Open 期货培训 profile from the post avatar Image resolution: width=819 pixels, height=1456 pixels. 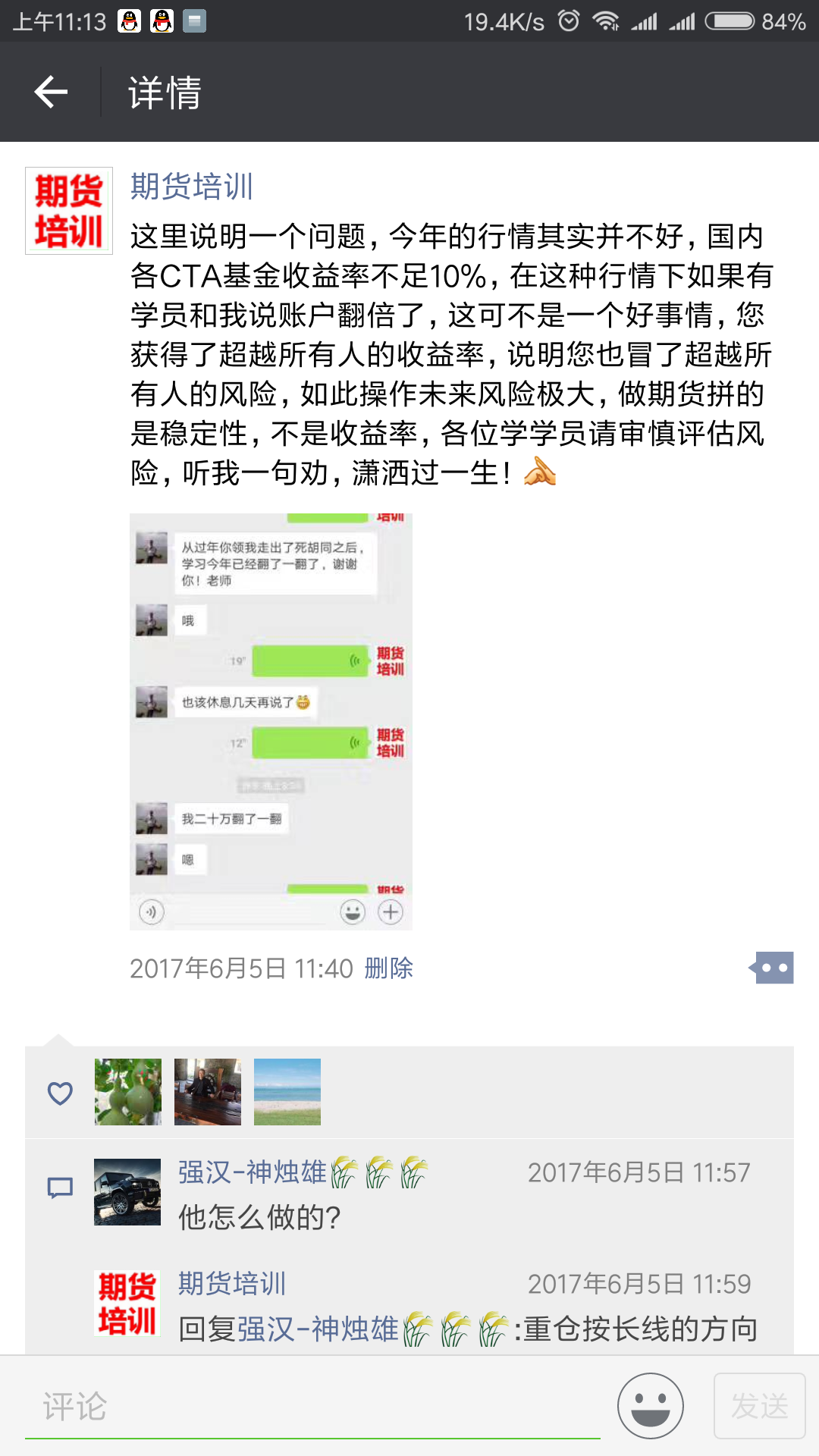point(69,211)
